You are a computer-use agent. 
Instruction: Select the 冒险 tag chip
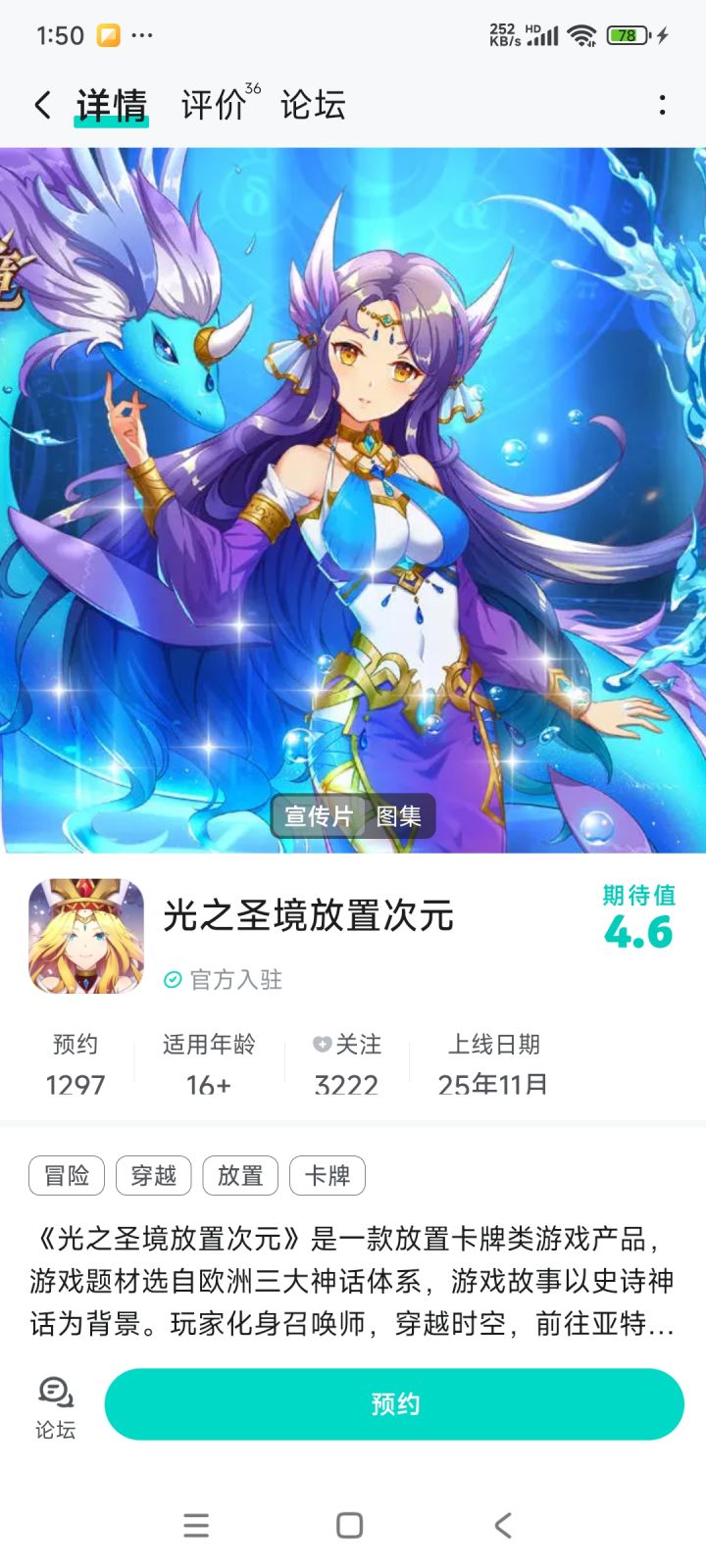tap(67, 1175)
